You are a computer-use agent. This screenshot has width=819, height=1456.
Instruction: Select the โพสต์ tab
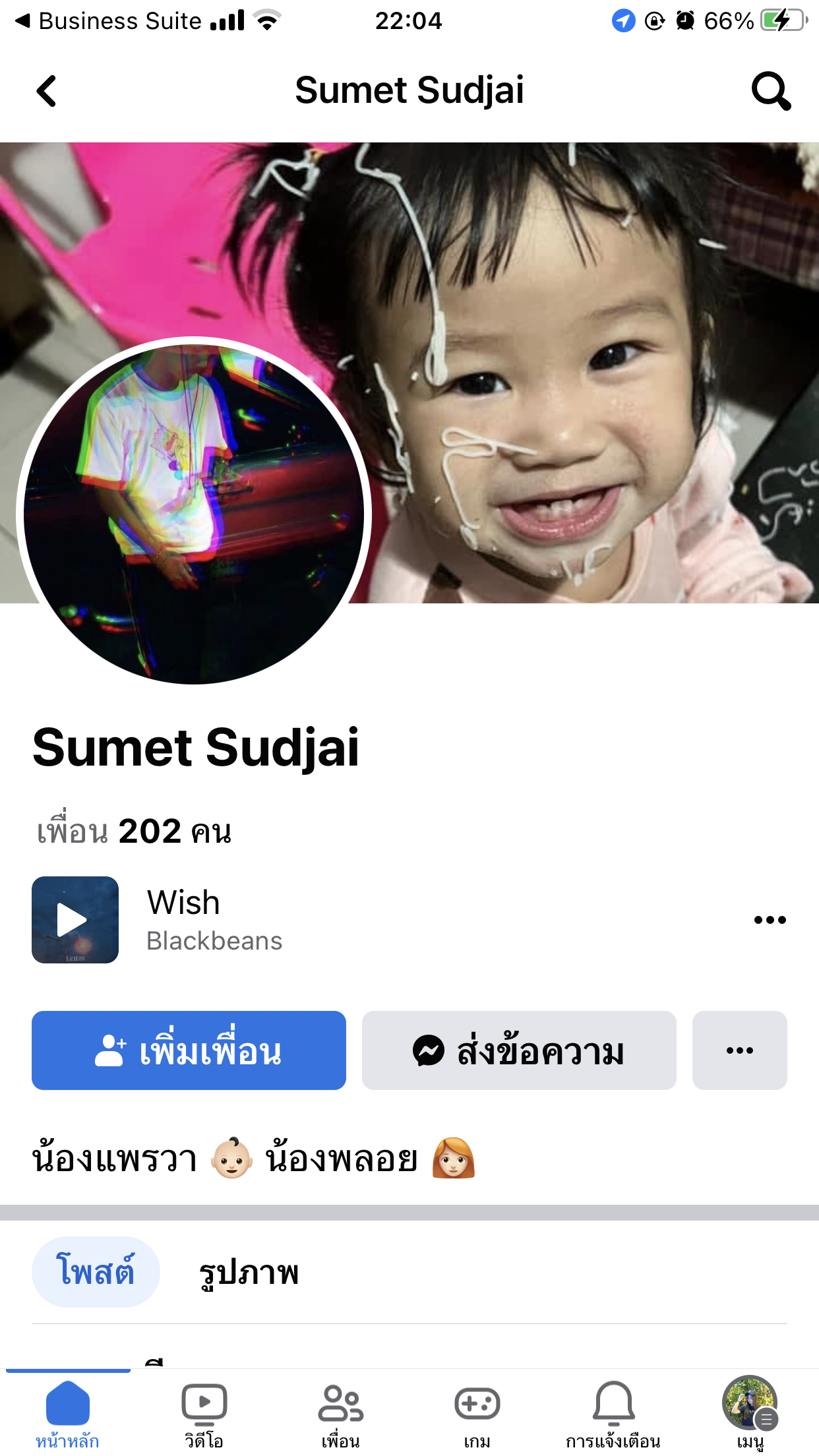click(x=96, y=1271)
